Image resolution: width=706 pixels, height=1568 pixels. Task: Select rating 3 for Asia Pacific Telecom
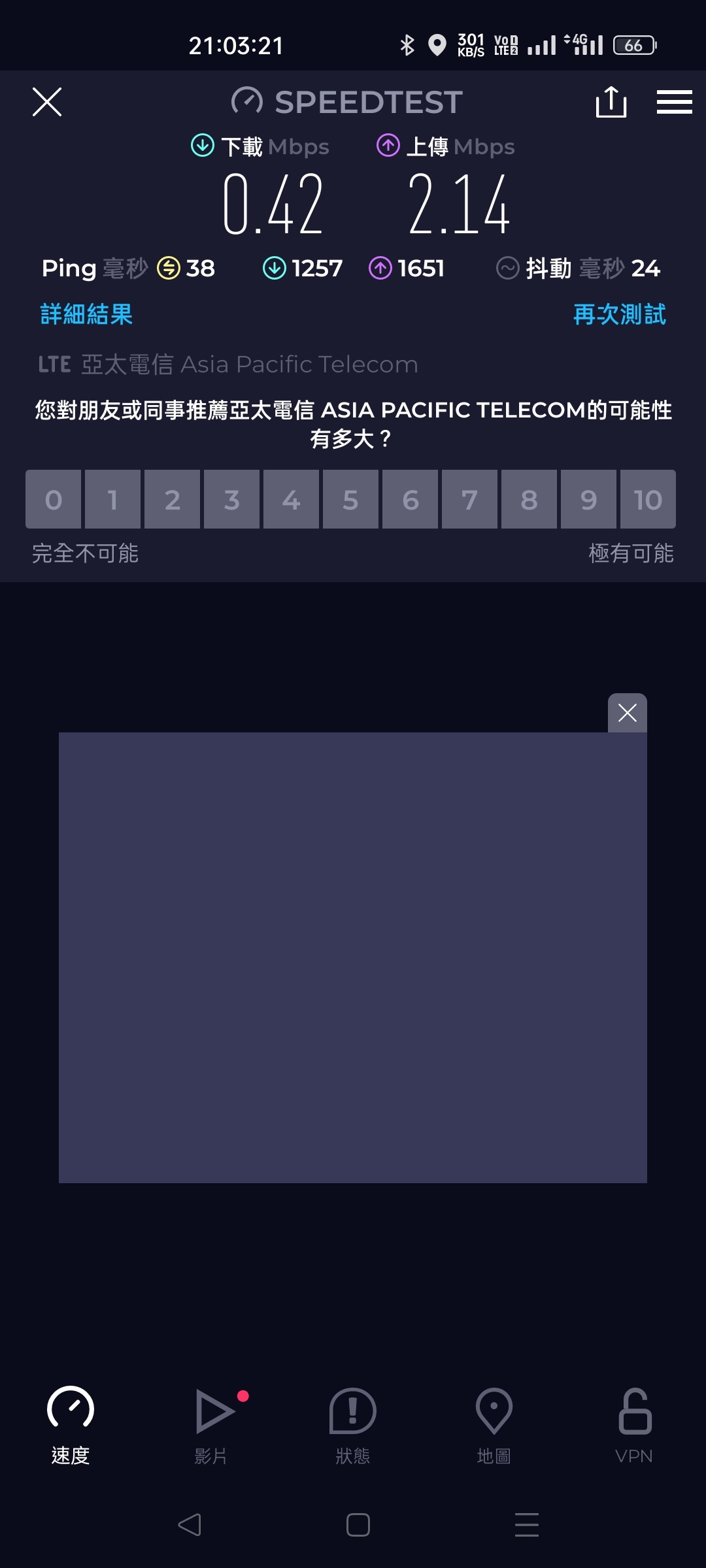click(x=231, y=500)
